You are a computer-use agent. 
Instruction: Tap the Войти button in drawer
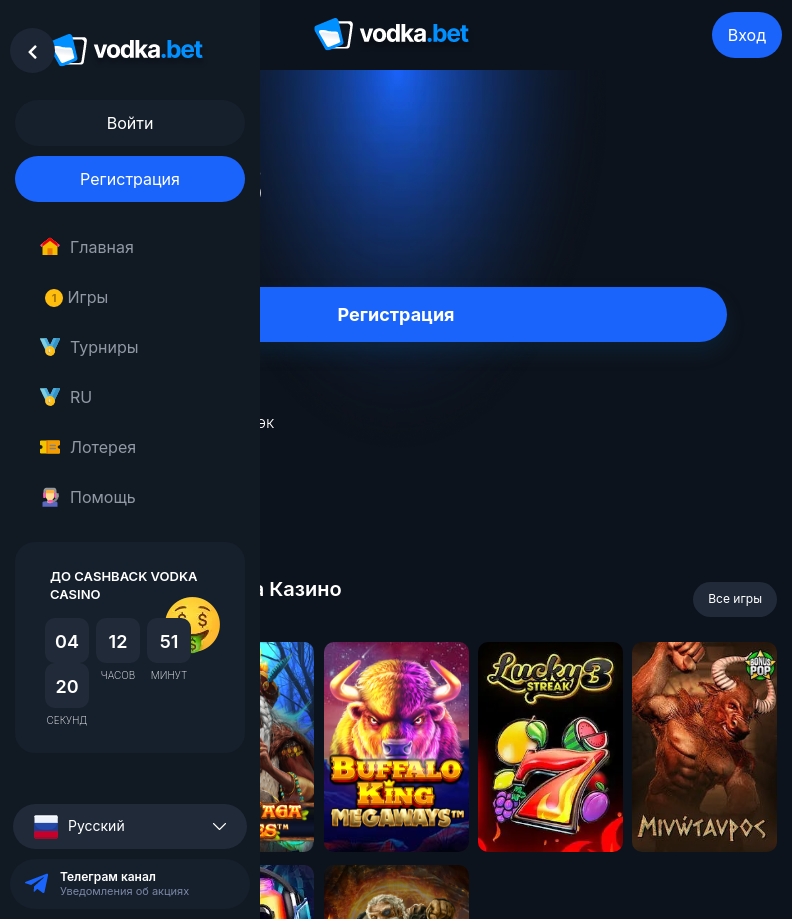[x=130, y=124]
